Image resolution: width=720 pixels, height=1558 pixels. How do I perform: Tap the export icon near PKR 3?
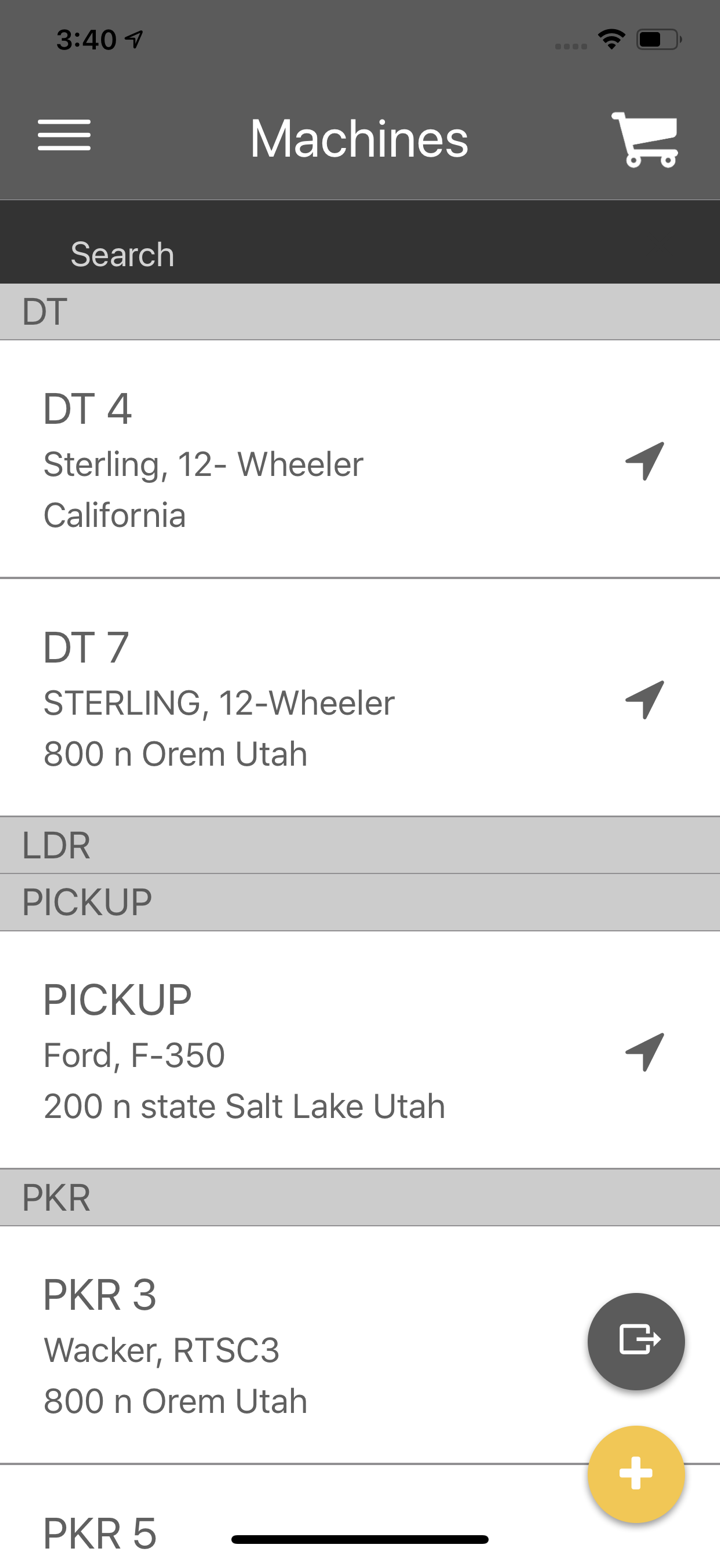point(636,1341)
